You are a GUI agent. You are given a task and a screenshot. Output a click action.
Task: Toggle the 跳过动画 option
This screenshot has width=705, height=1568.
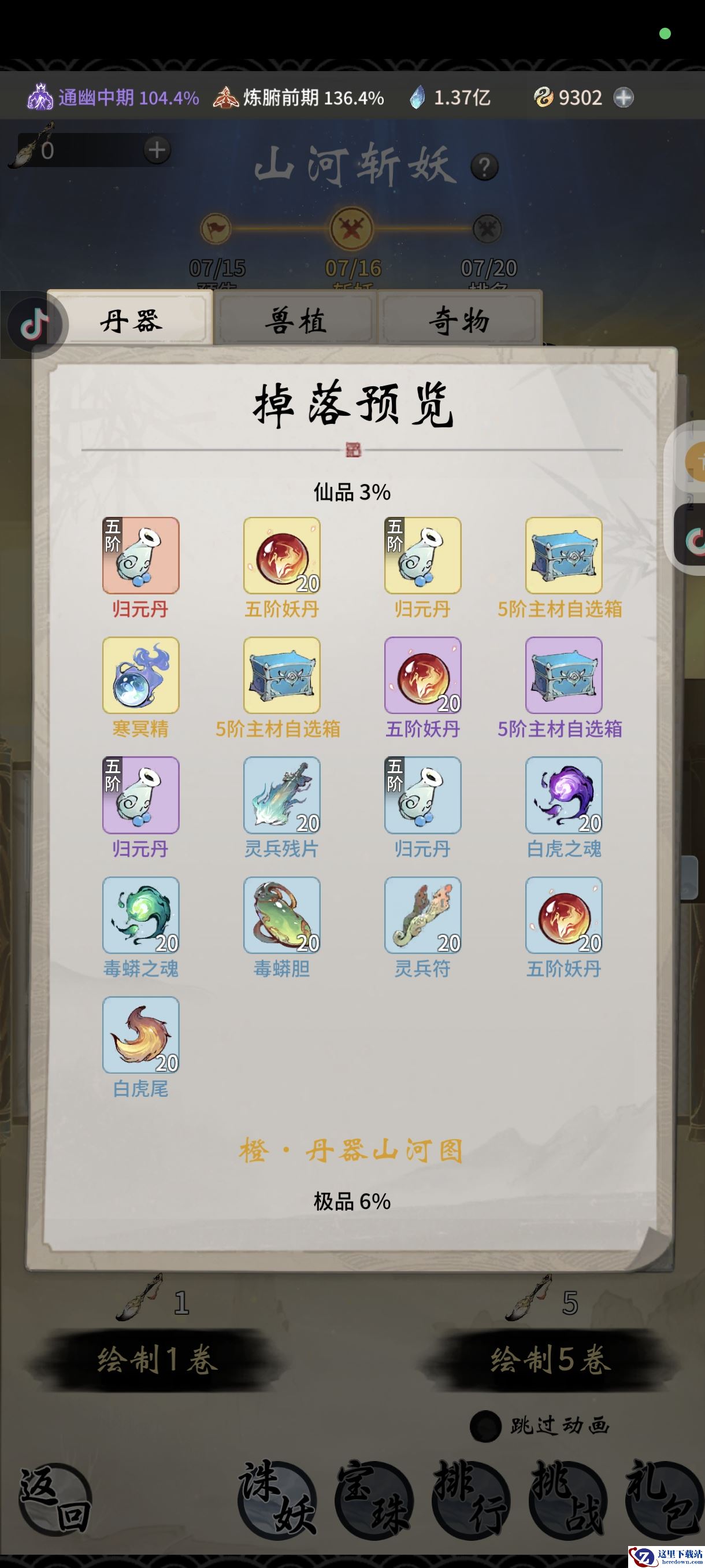[485, 1426]
